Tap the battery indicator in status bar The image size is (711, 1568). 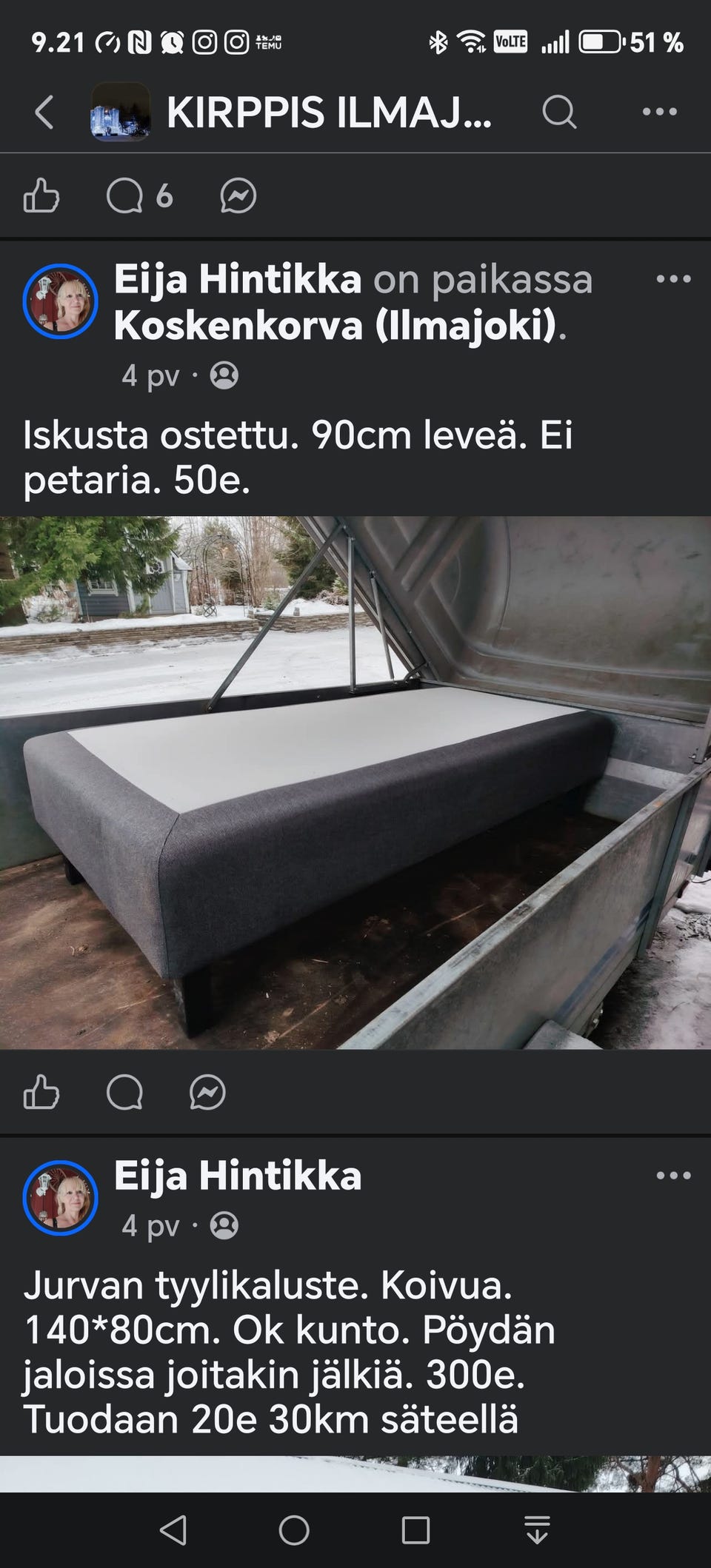[600, 42]
